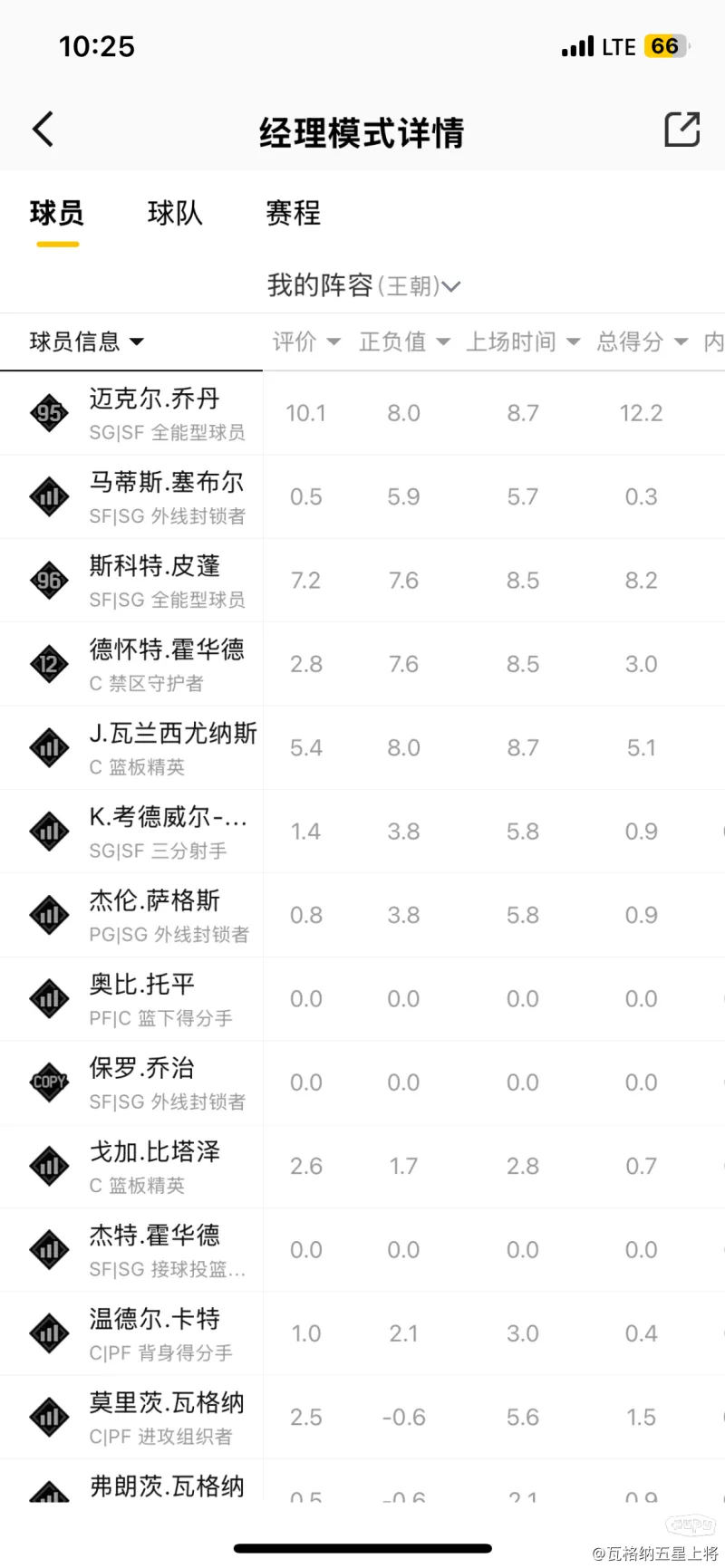Go back with the top-left arrow
The image size is (725, 1568).
pos(43,130)
